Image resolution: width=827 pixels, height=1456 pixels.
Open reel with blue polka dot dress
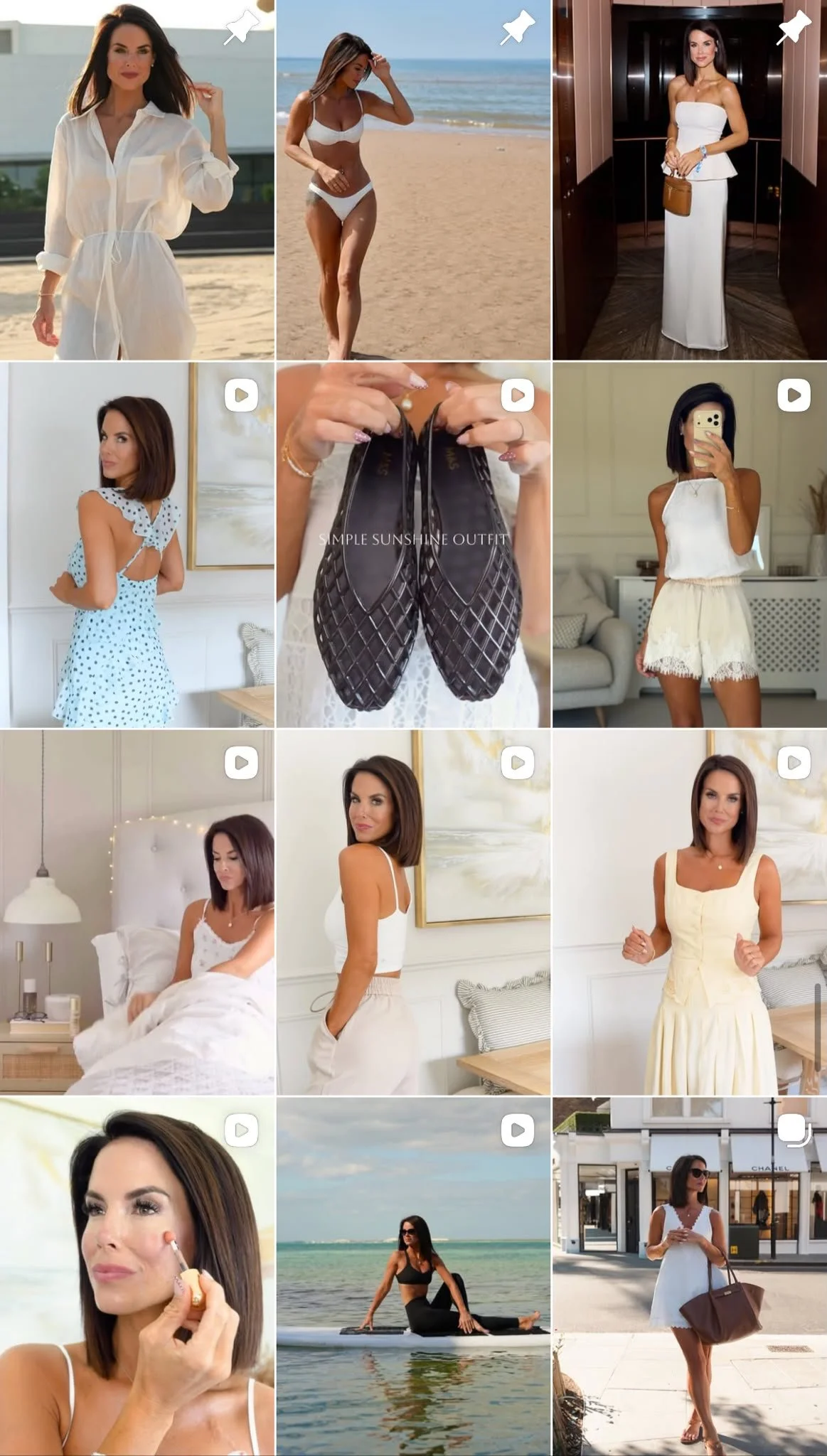137,545
